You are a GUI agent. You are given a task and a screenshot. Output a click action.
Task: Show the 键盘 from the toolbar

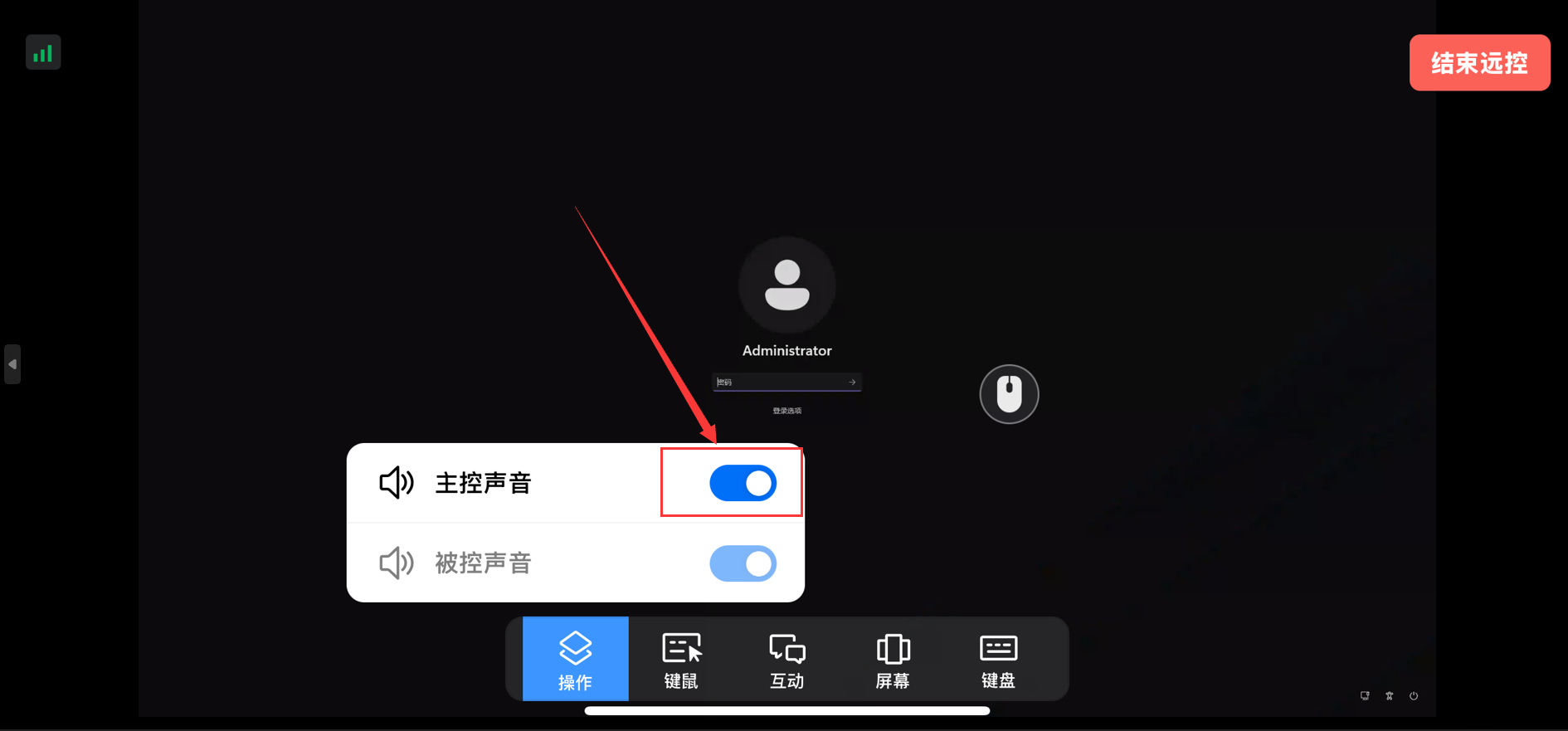coord(998,660)
